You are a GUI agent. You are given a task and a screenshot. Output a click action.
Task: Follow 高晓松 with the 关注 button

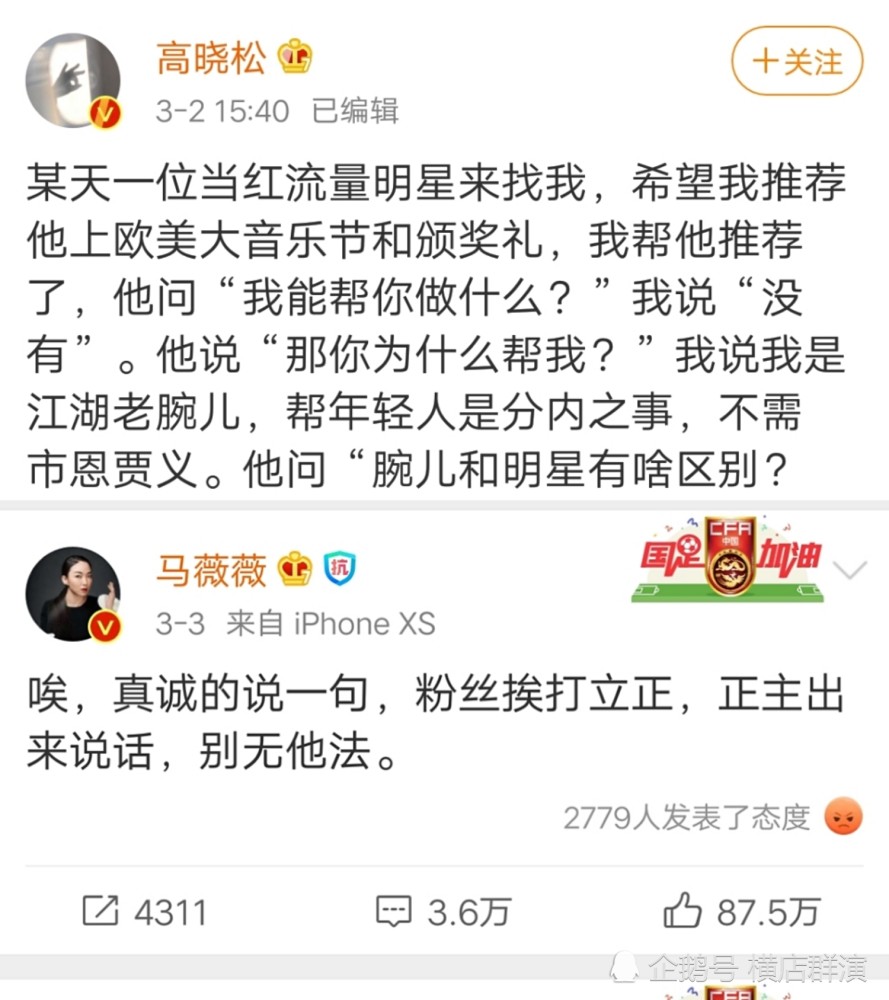[x=796, y=62]
